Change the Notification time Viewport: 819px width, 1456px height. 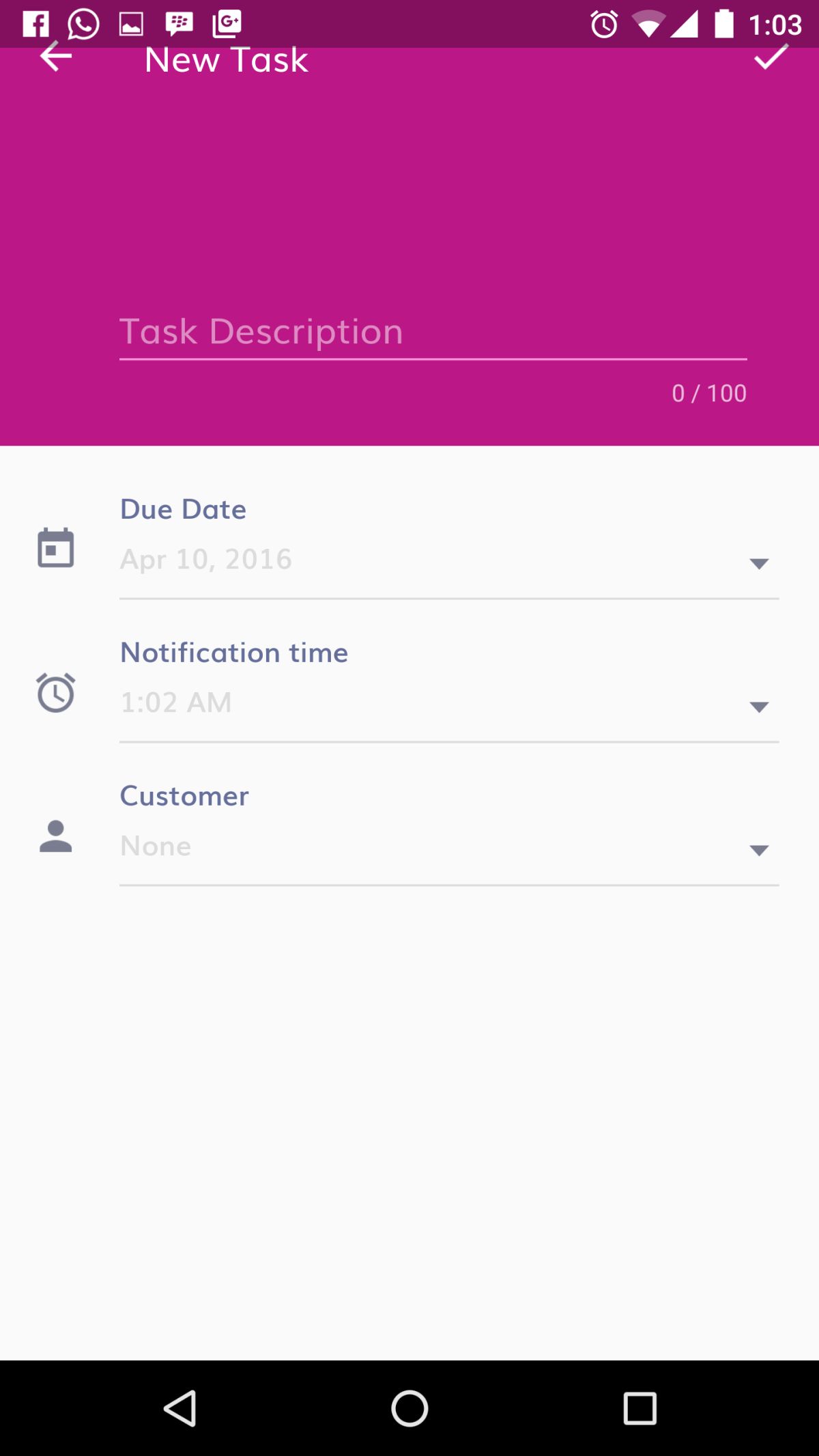click(448, 704)
